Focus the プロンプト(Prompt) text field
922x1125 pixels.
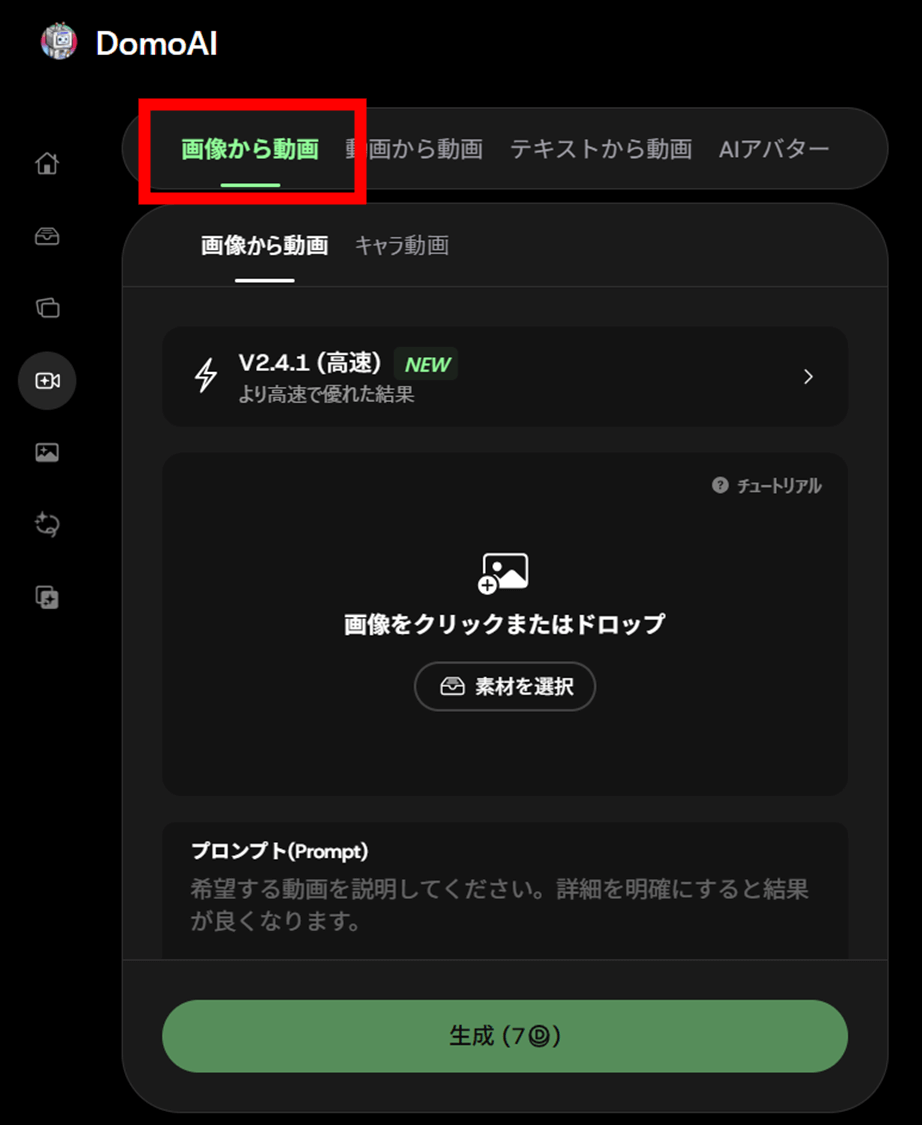tap(504, 905)
